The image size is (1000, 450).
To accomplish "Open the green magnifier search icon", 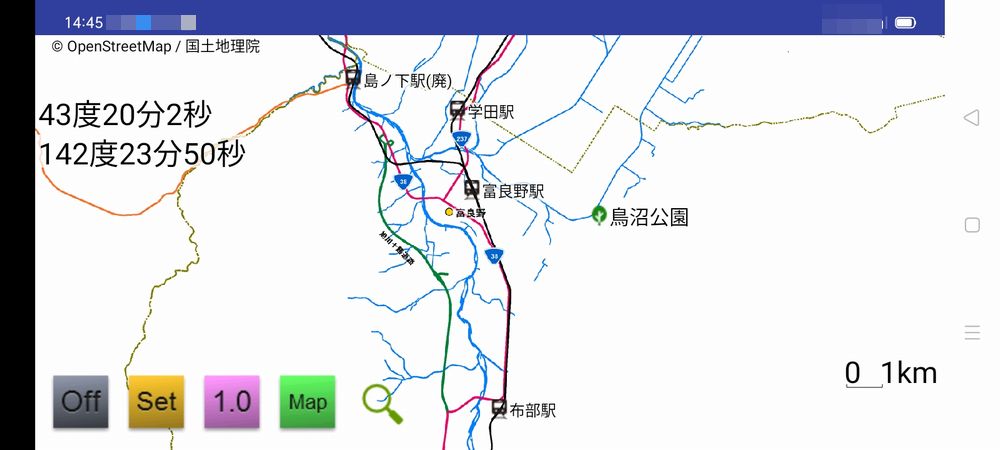I will pos(382,403).
